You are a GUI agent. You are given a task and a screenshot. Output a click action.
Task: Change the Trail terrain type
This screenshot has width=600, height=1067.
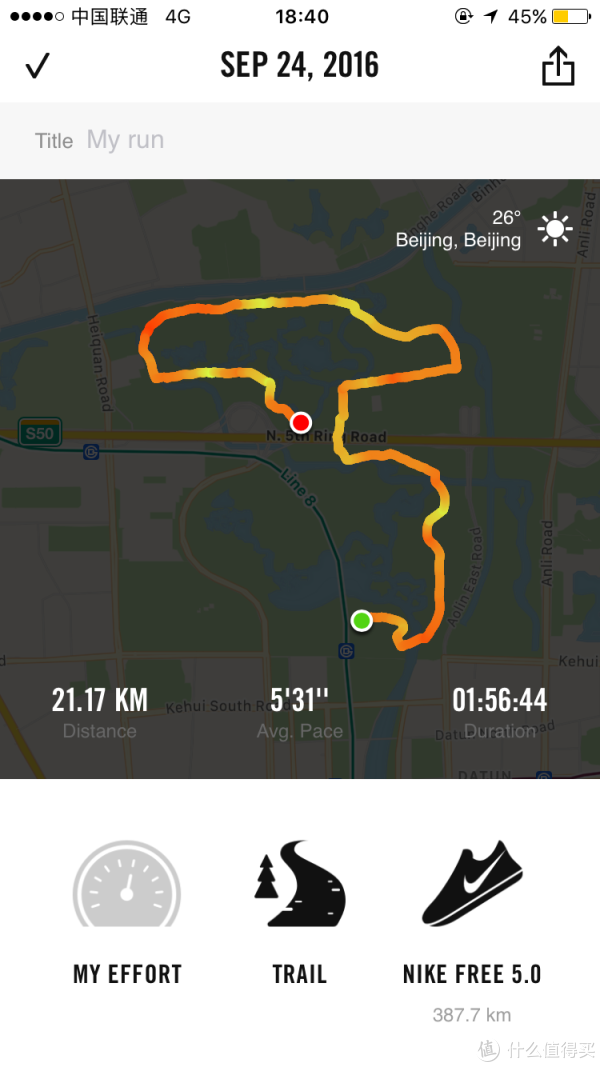pos(300,913)
